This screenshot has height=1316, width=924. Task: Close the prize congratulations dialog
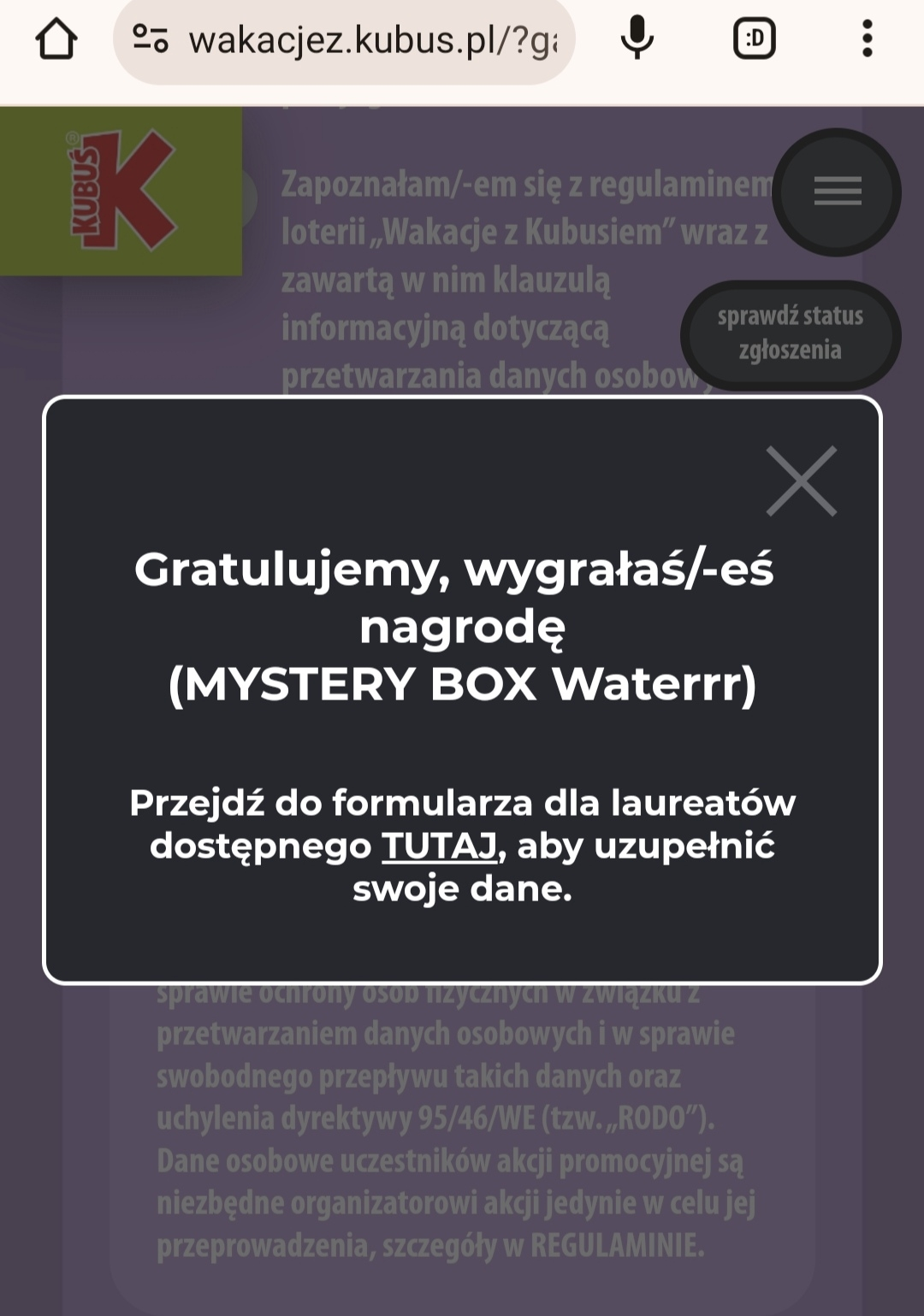pos(801,481)
